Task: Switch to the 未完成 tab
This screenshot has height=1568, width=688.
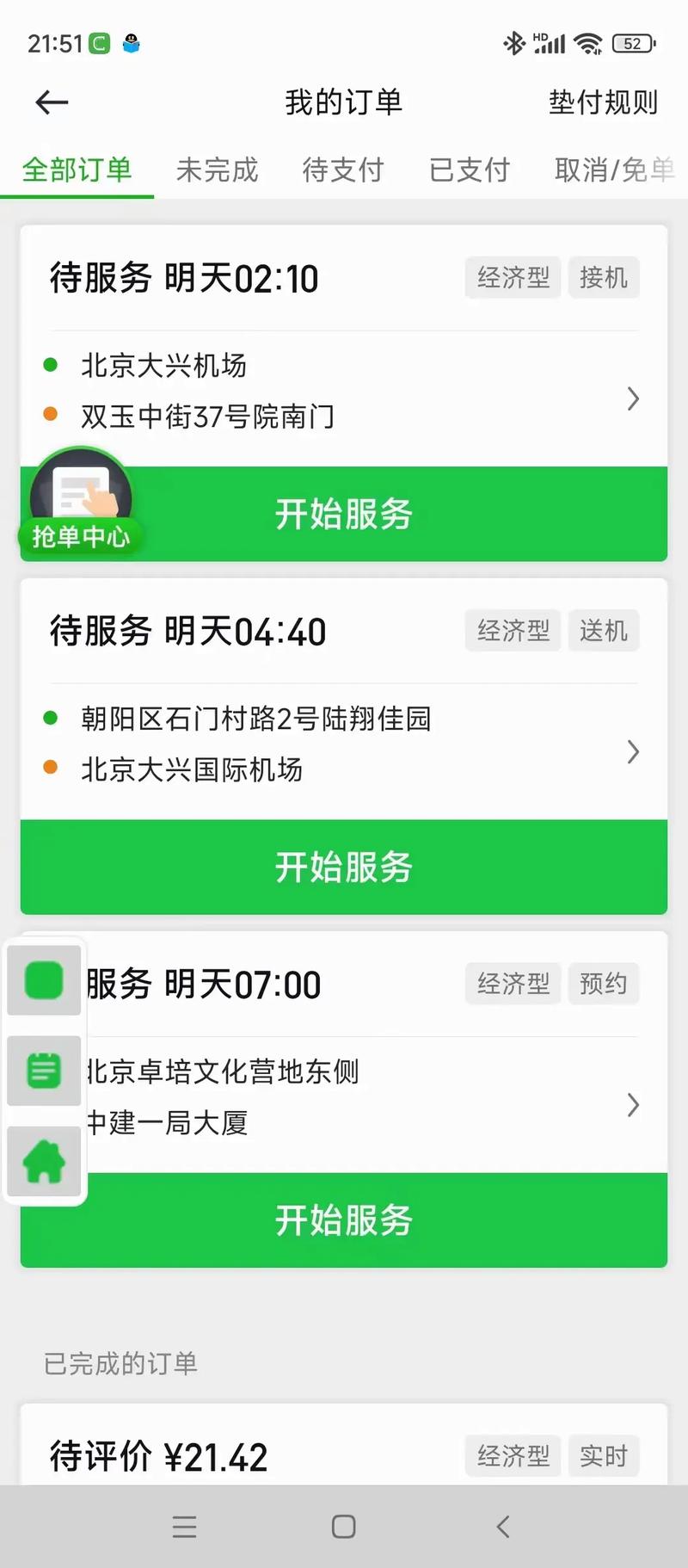Action: pos(217,170)
